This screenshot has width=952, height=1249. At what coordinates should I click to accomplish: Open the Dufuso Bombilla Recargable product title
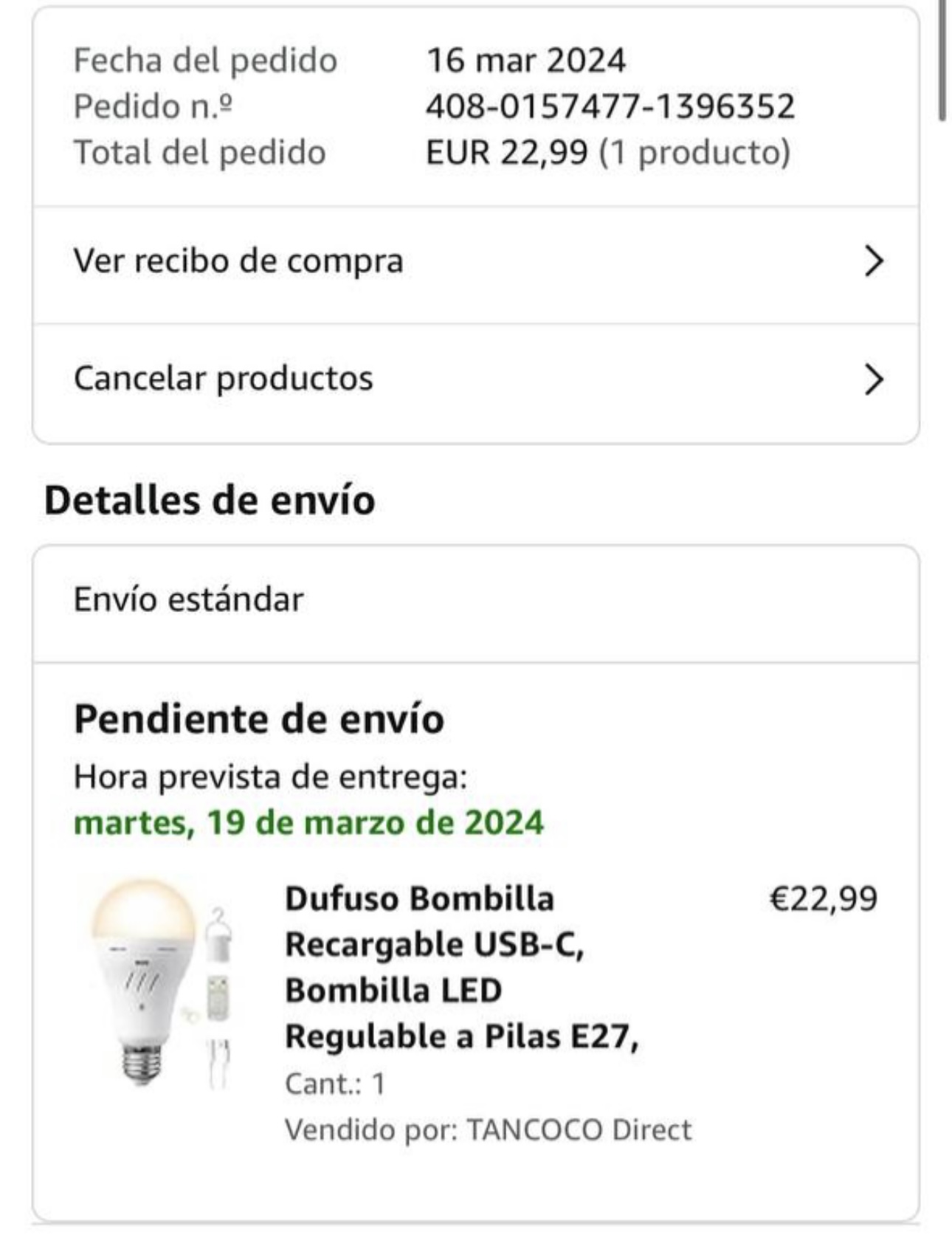(x=461, y=967)
